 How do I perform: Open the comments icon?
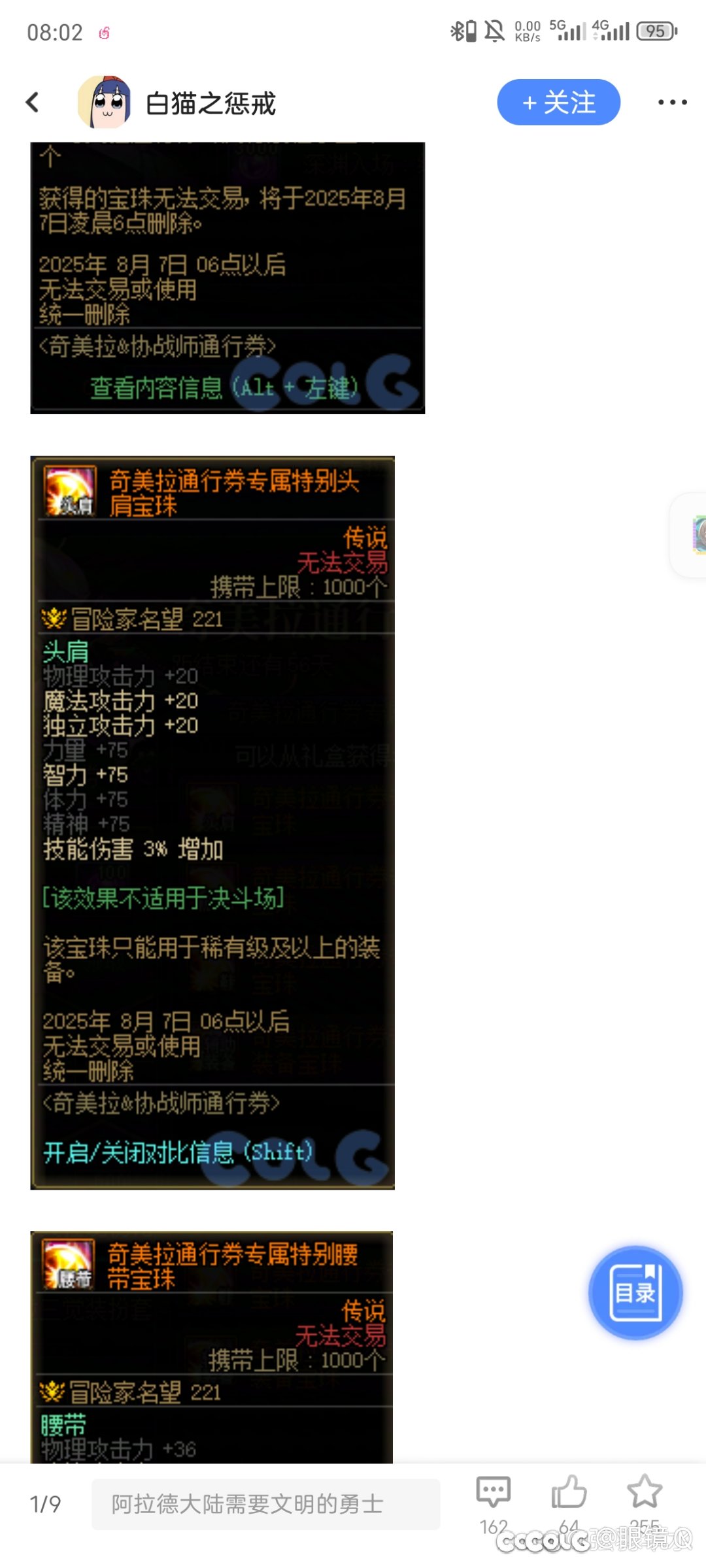point(493,1493)
